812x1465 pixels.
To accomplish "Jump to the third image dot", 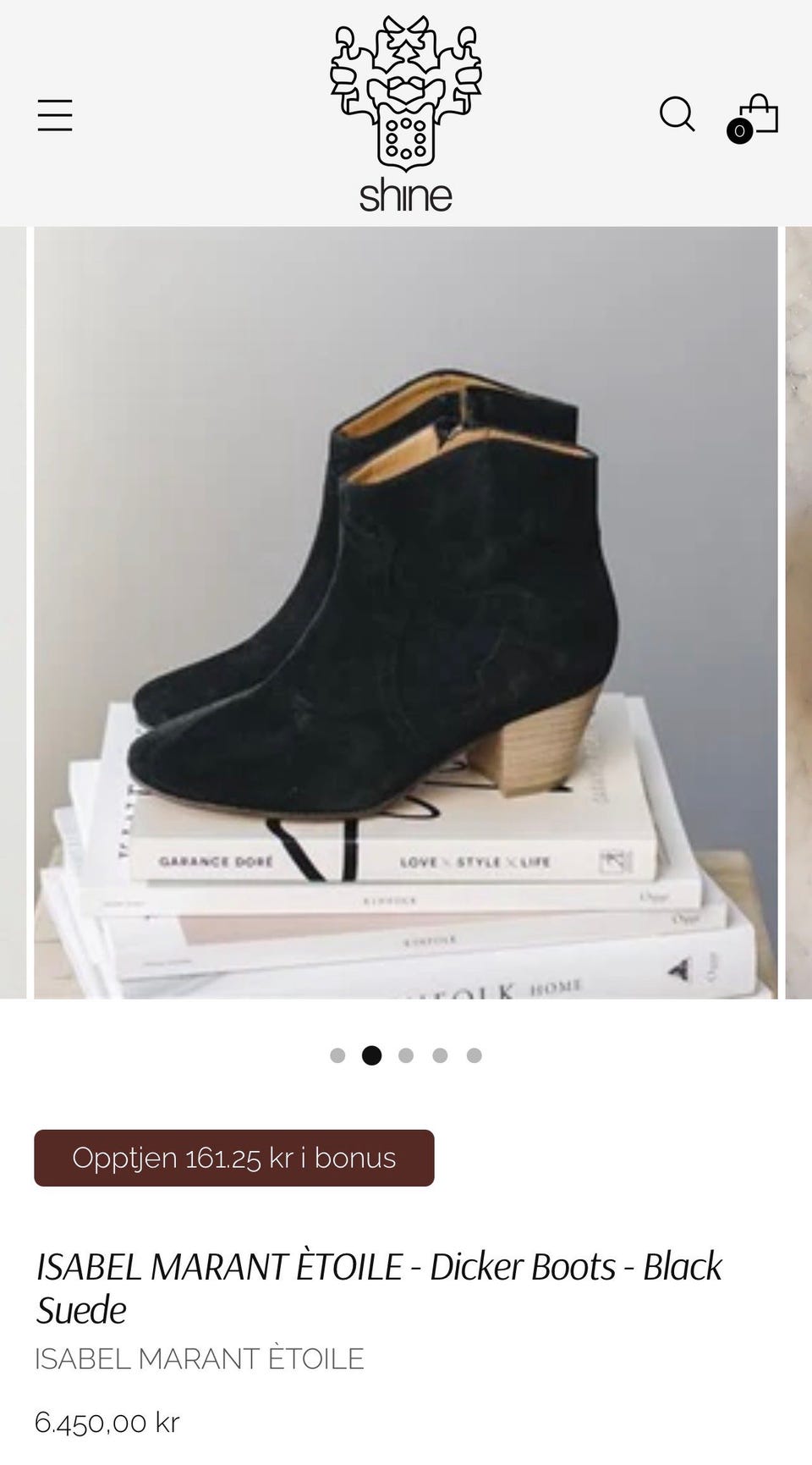I will point(406,1055).
